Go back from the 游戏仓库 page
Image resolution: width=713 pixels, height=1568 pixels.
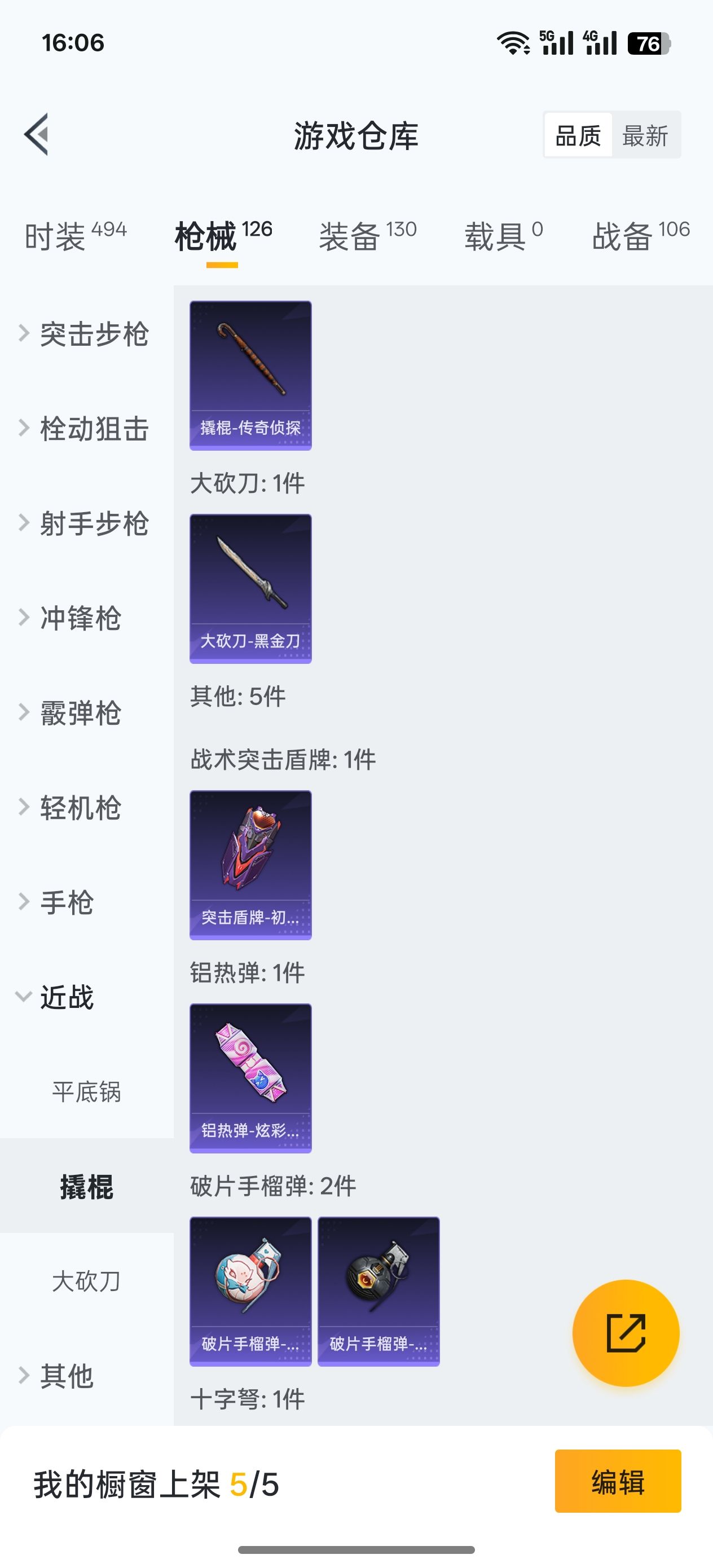(37, 135)
